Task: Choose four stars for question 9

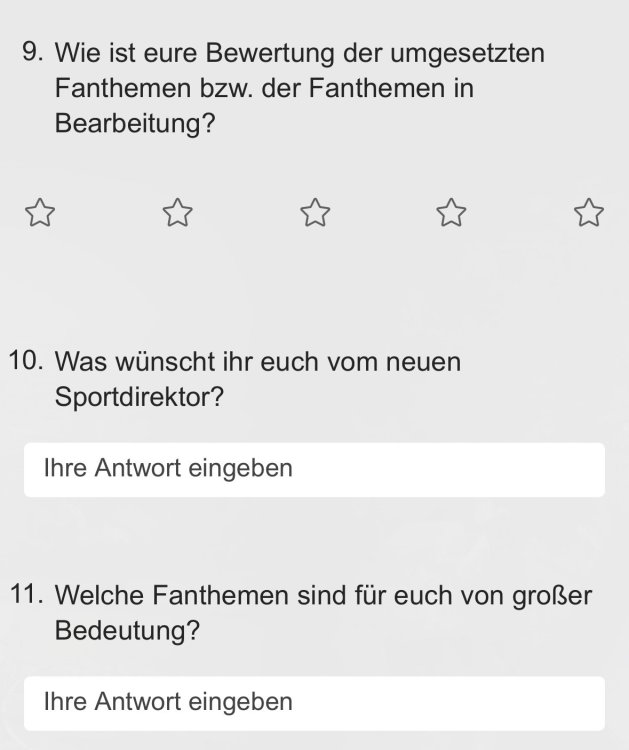Action: (452, 212)
